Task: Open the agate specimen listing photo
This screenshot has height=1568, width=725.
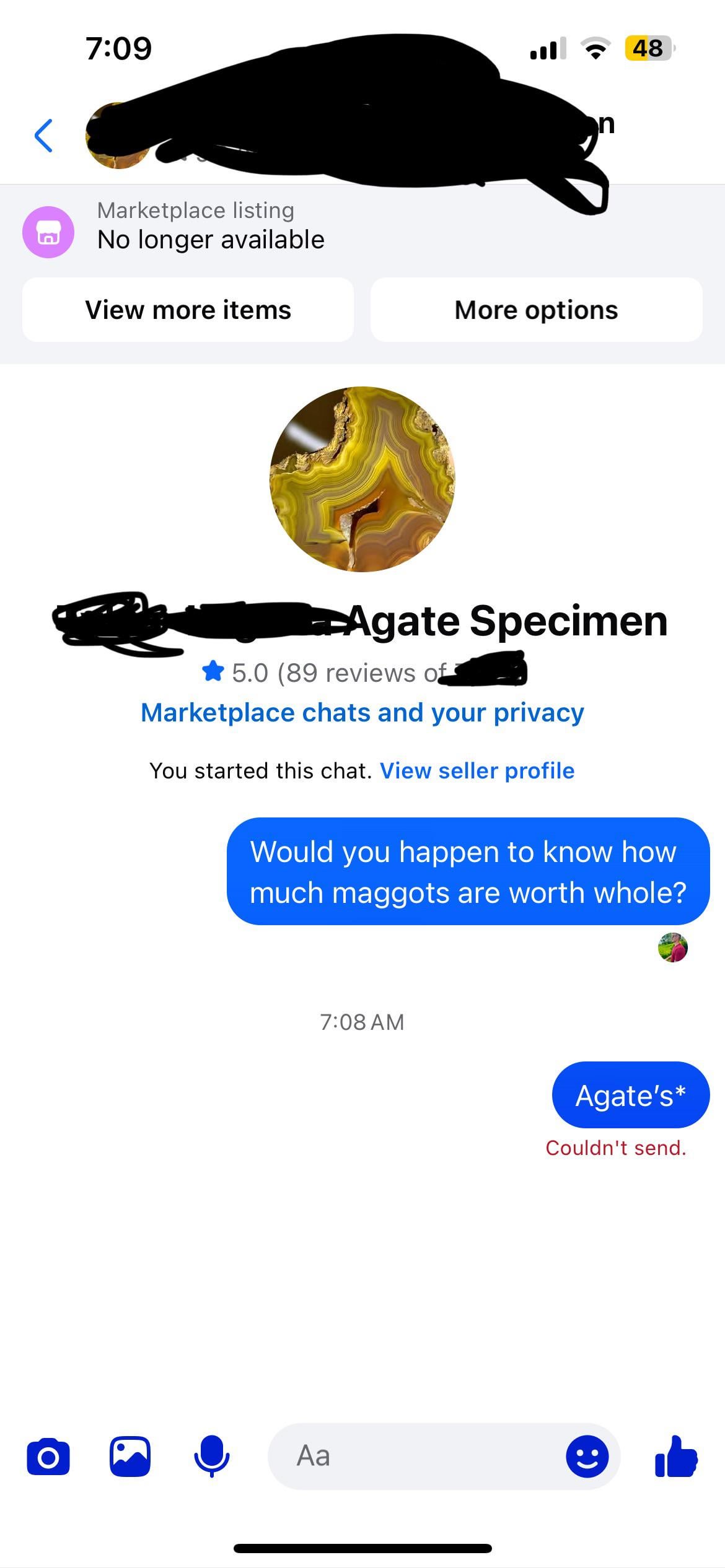Action: point(362,479)
